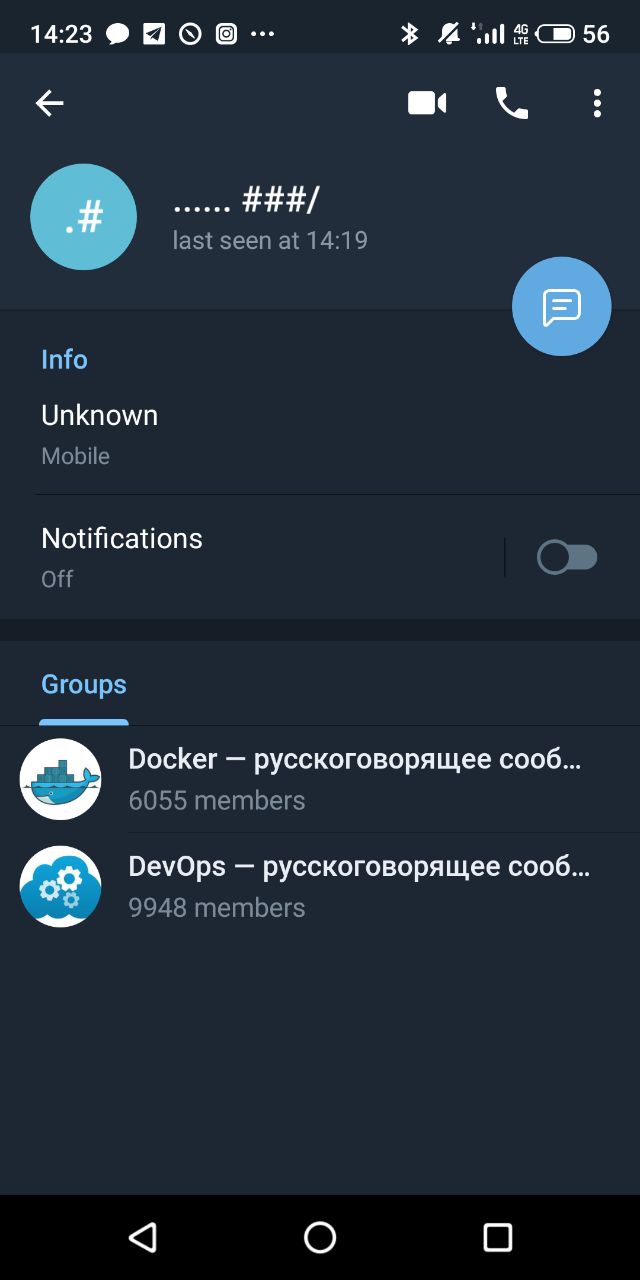The height and width of the screenshot is (1280, 640).
Task: Tap the Unknown mobile number row
Action: click(x=320, y=435)
